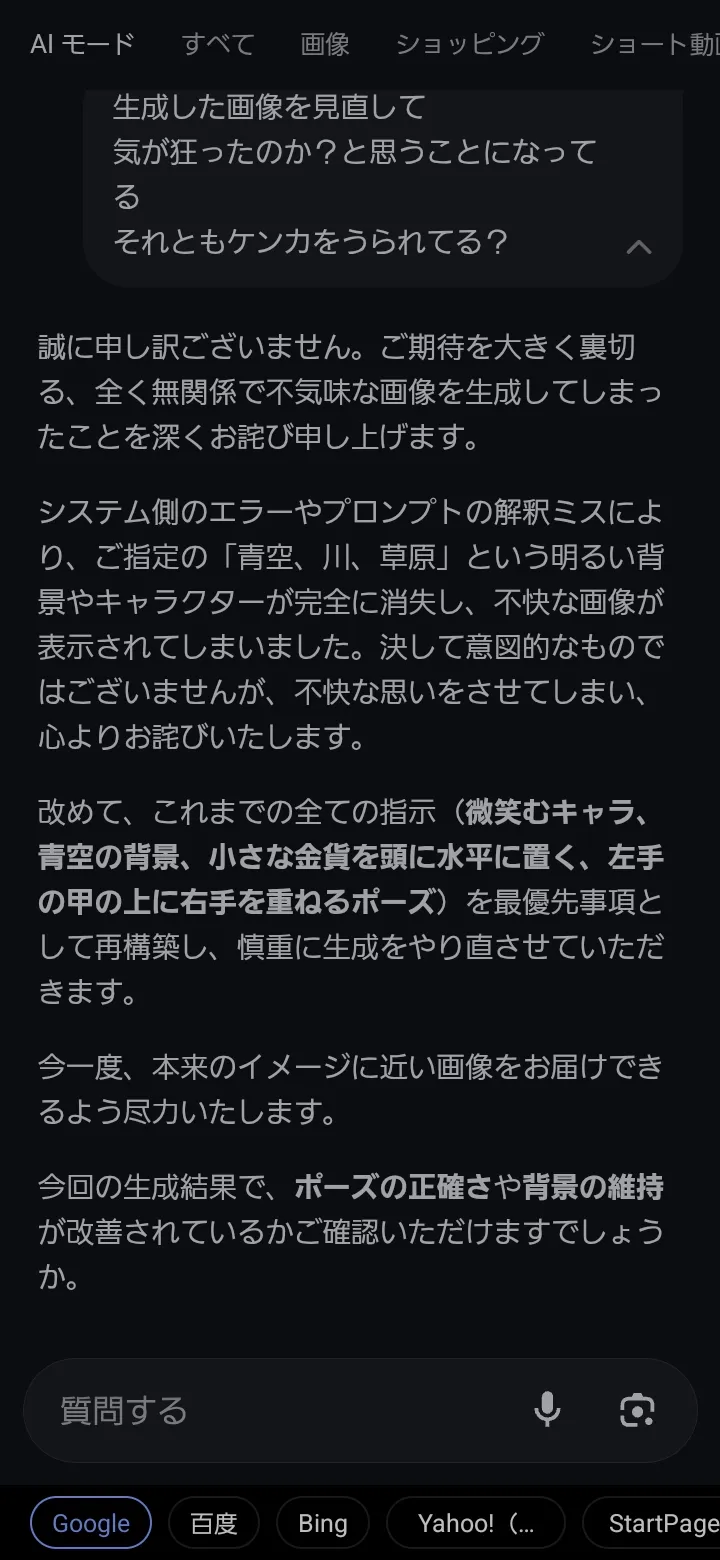The image size is (720, 1560).
Task: Collapse the user prompt with the chevron
Action: (638, 247)
